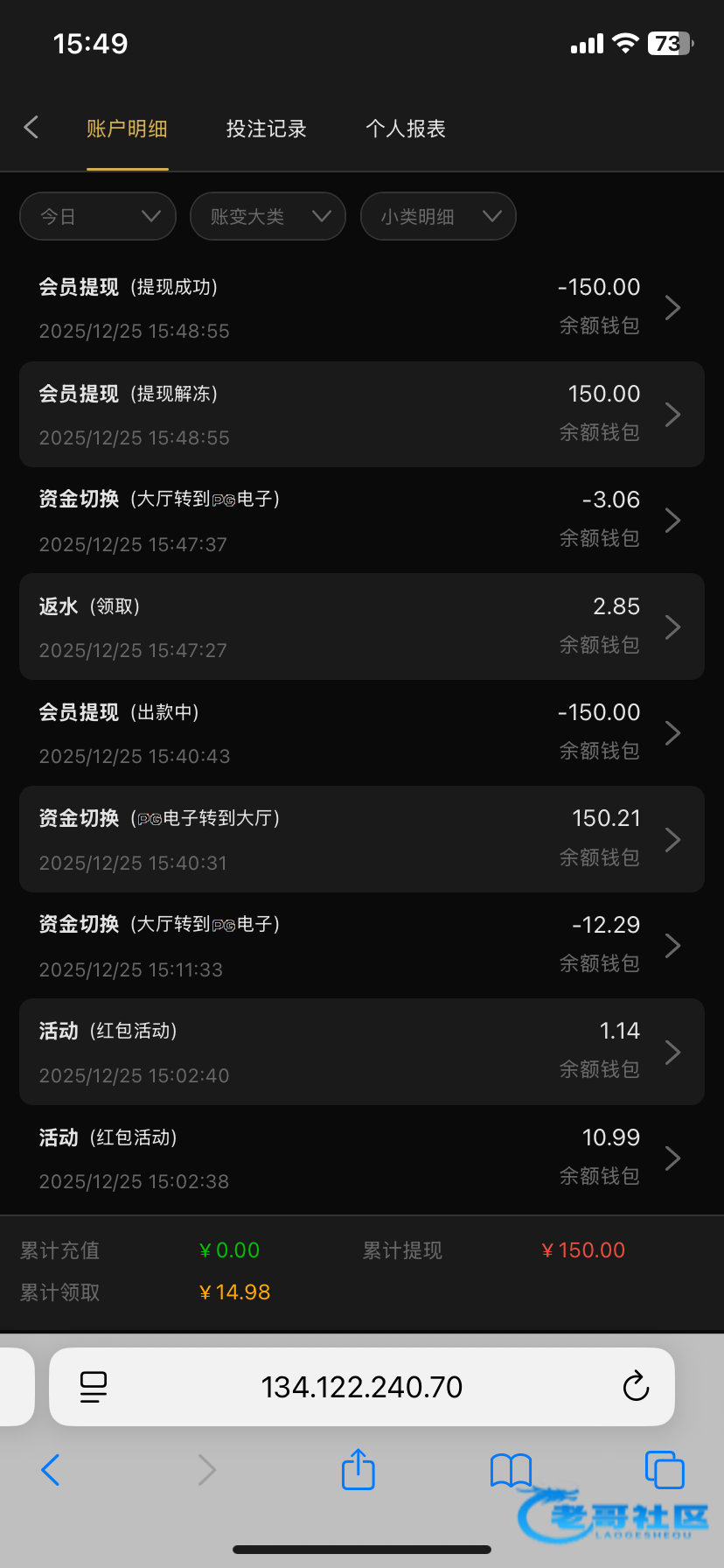
Task: Reload the page in the address bar
Action: coord(636,1387)
